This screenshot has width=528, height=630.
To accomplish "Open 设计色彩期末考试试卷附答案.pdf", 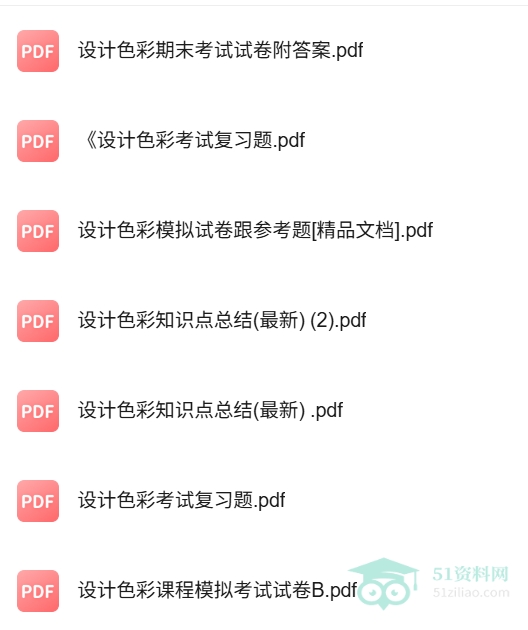I will point(221,51).
